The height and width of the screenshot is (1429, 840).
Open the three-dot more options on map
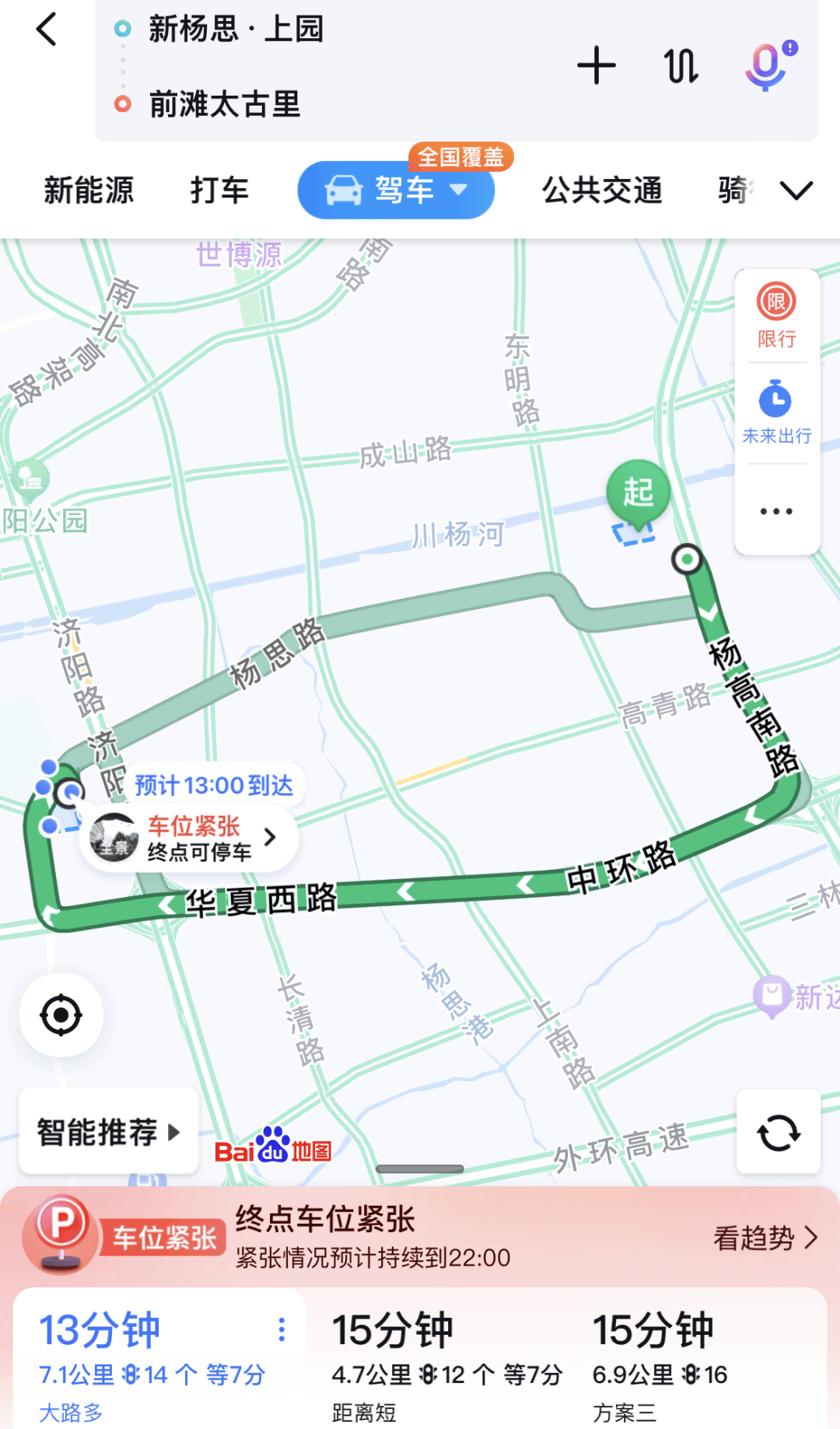point(776,511)
